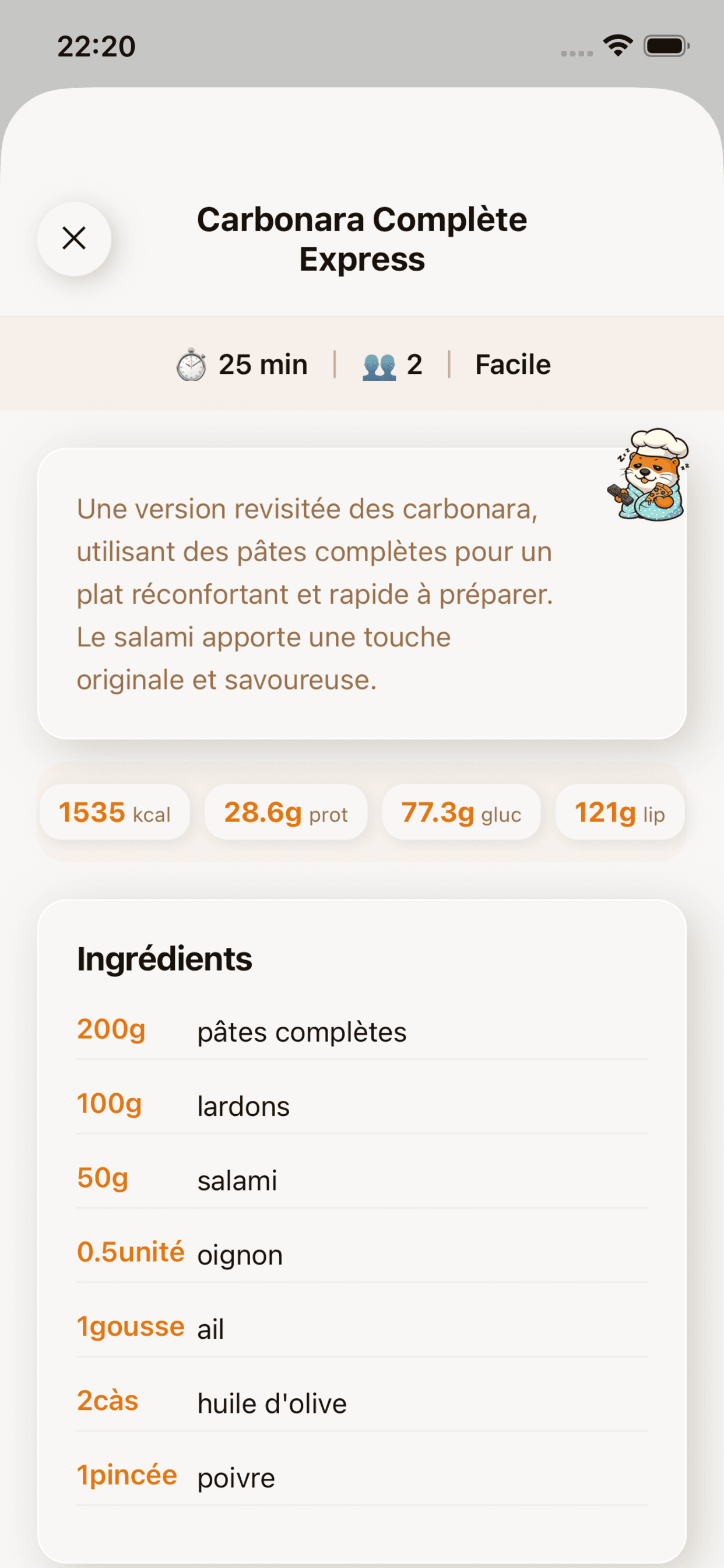Screen dimensions: 724x1568
Task: Expand the 50g salami ingredient entry
Action: pos(362,1179)
